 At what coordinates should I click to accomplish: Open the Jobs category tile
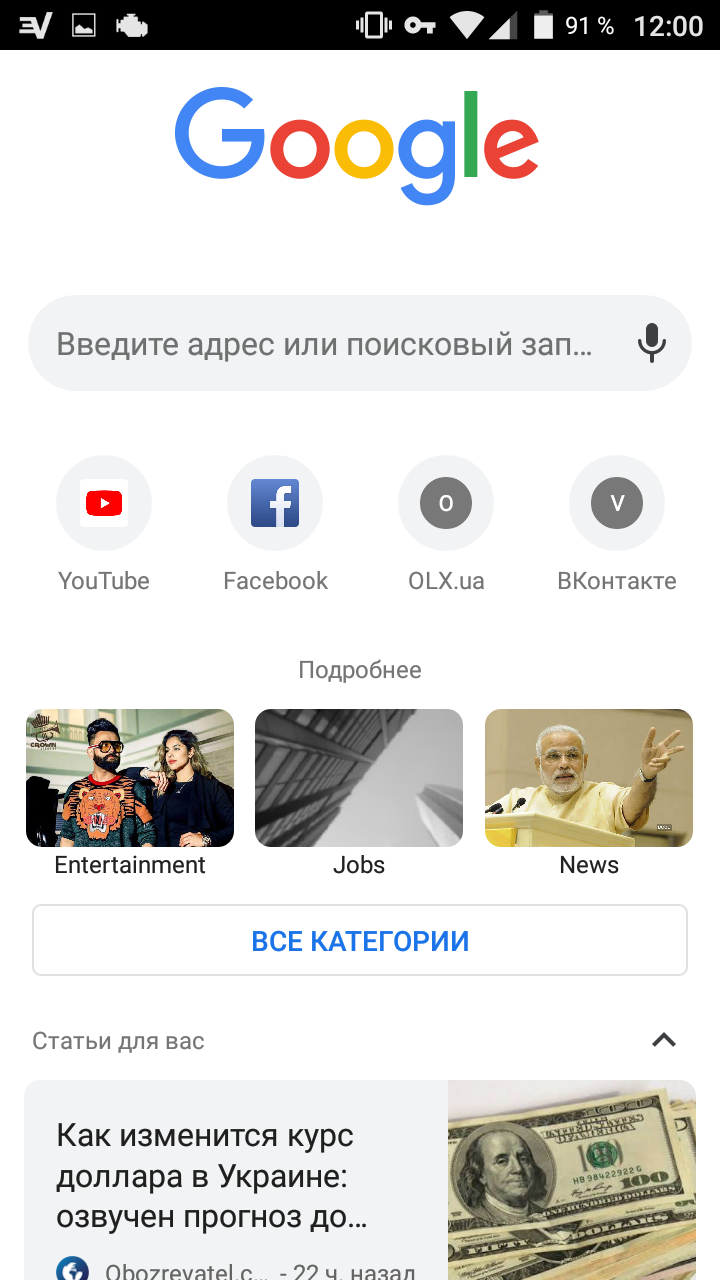click(359, 794)
